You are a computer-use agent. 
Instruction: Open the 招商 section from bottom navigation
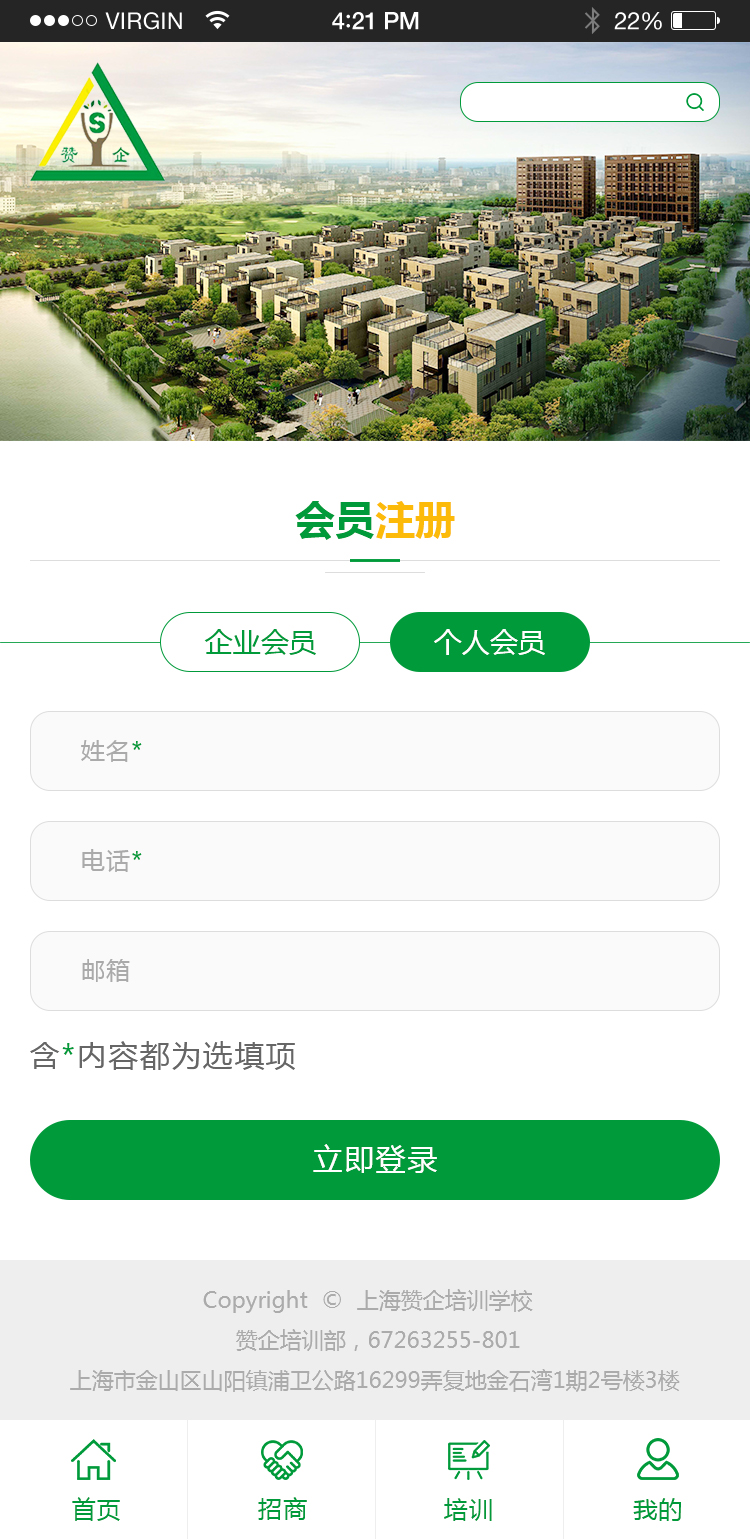pyautogui.click(x=283, y=1480)
